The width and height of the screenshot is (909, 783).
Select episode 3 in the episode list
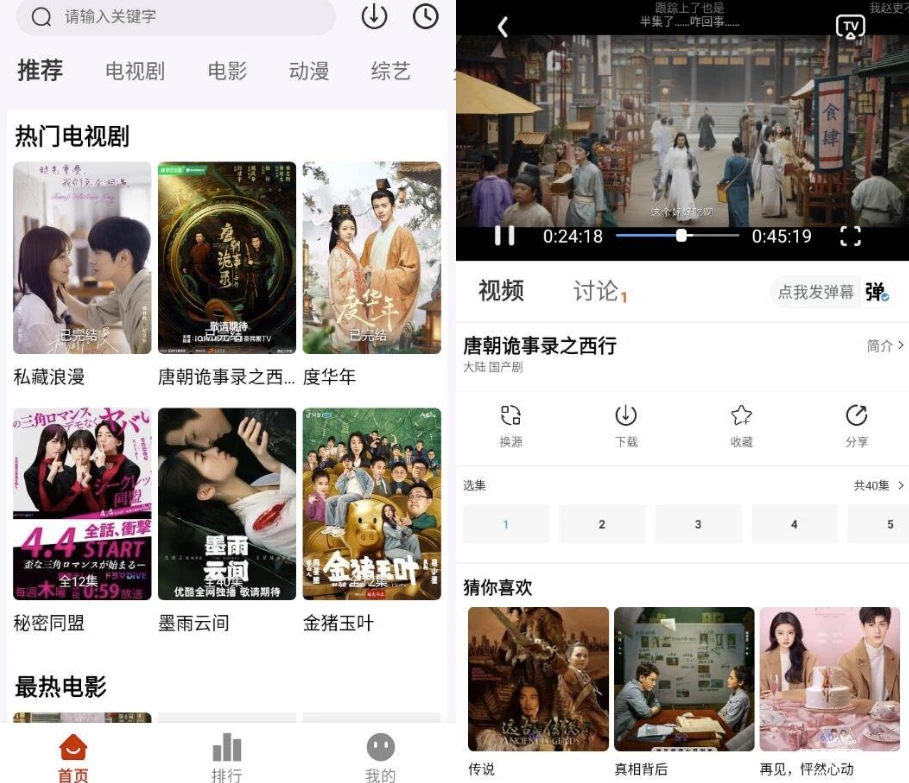[x=698, y=524]
